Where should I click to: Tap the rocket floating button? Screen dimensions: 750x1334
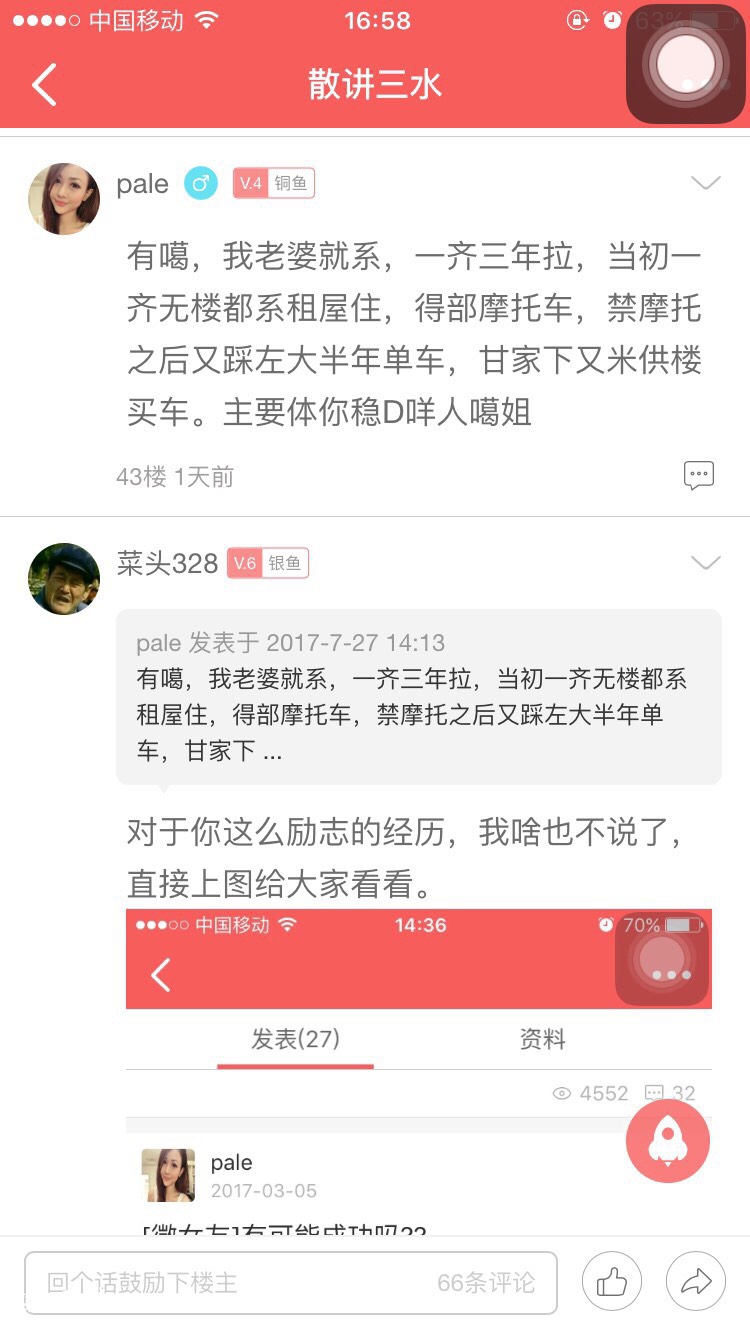pyautogui.click(x=667, y=1140)
